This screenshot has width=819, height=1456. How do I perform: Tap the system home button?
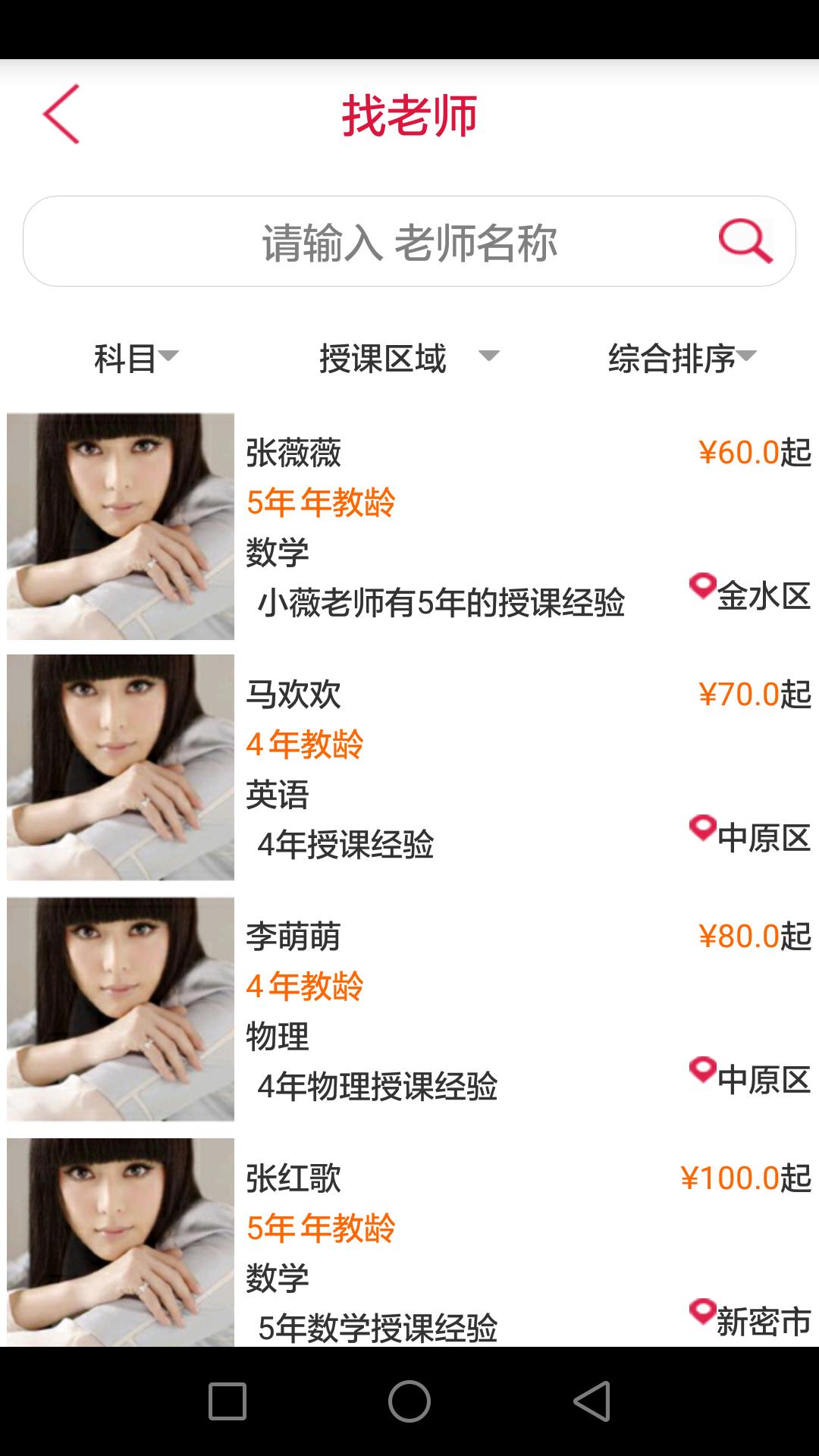(x=409, y=1401)
